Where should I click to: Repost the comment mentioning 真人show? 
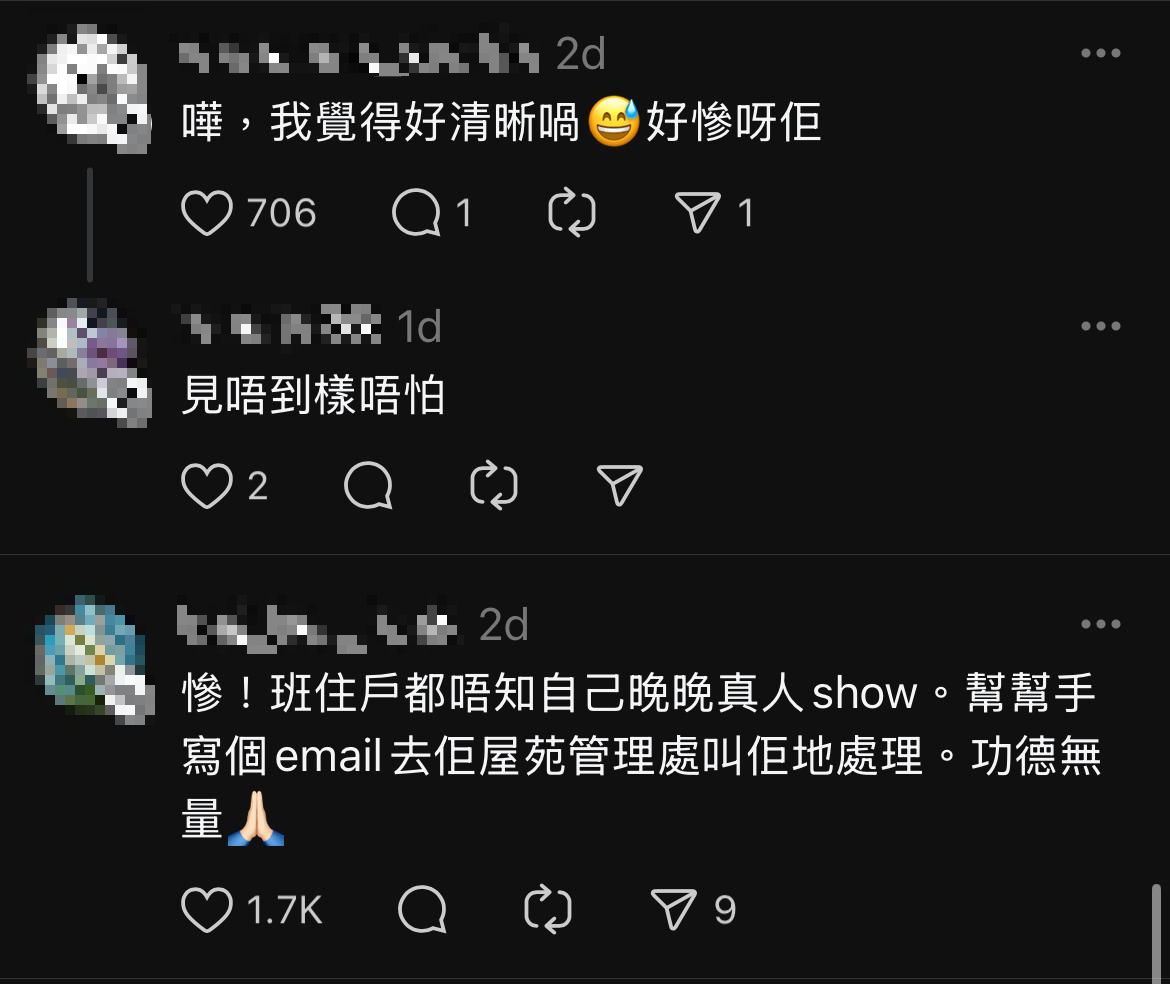click(x=548, y=910)
